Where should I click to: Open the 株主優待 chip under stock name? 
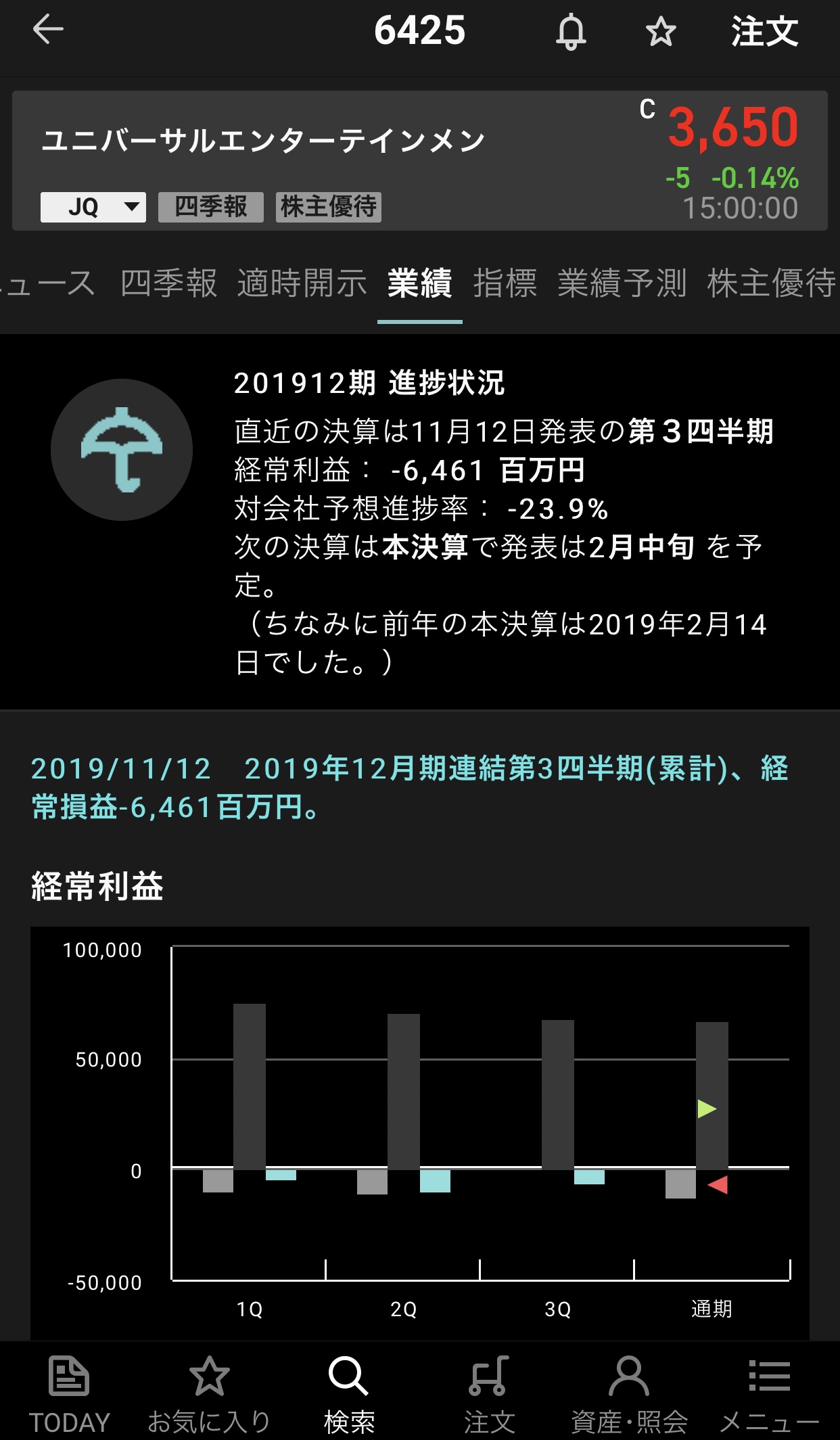coord(329,207)
